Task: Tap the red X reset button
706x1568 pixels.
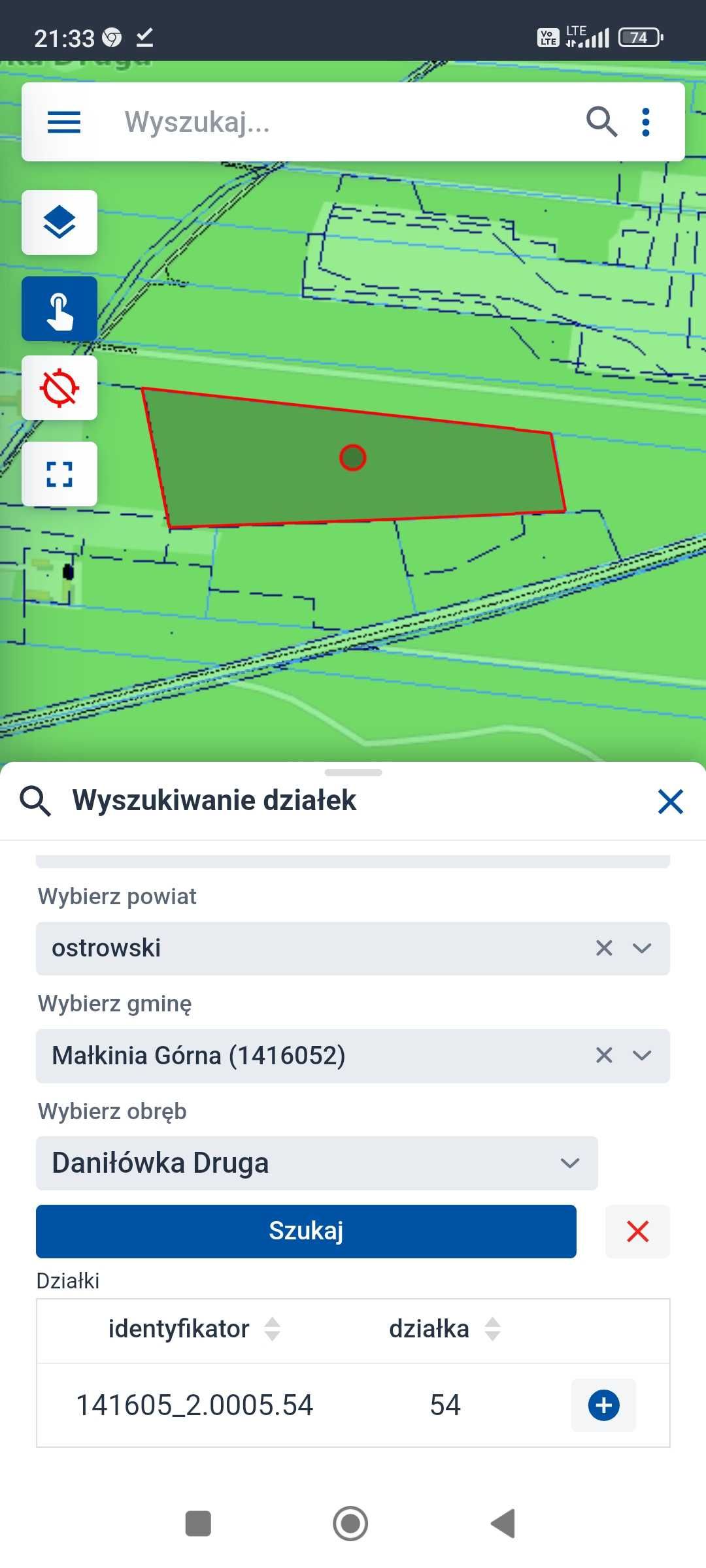Action: pos(637,1232)
